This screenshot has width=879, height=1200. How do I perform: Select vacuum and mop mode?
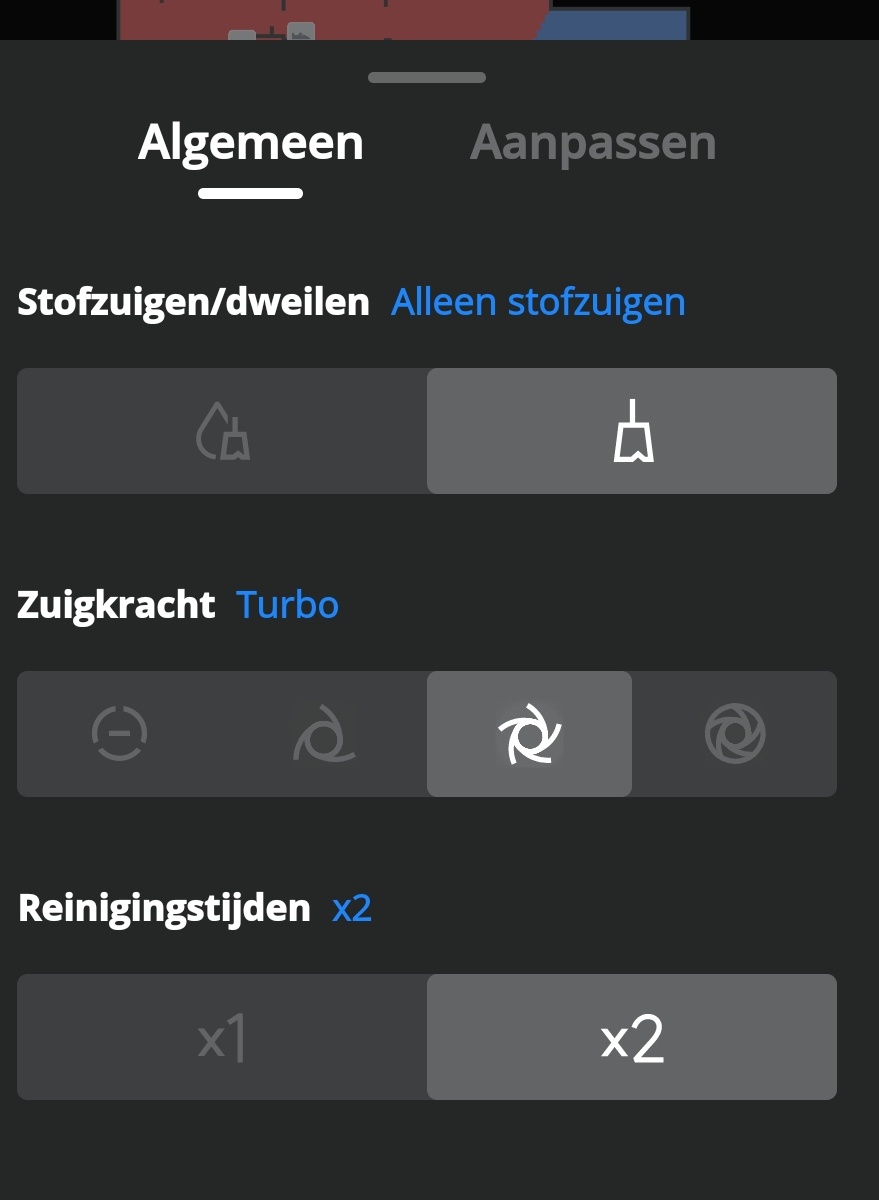tap(222, 431)
